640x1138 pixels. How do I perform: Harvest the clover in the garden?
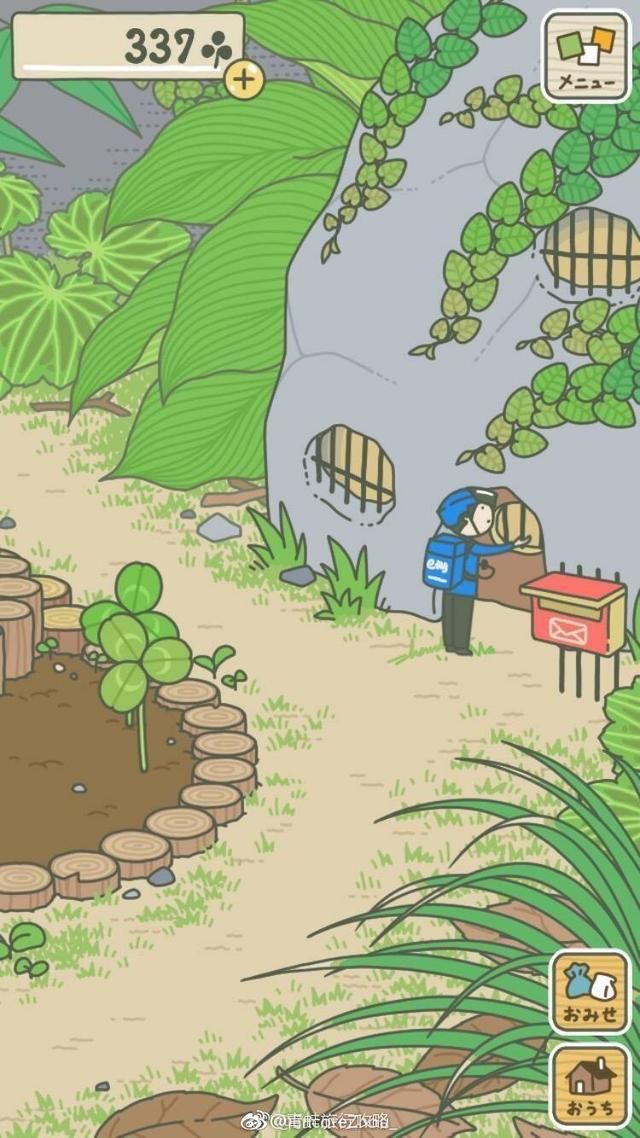pos(138,635)
